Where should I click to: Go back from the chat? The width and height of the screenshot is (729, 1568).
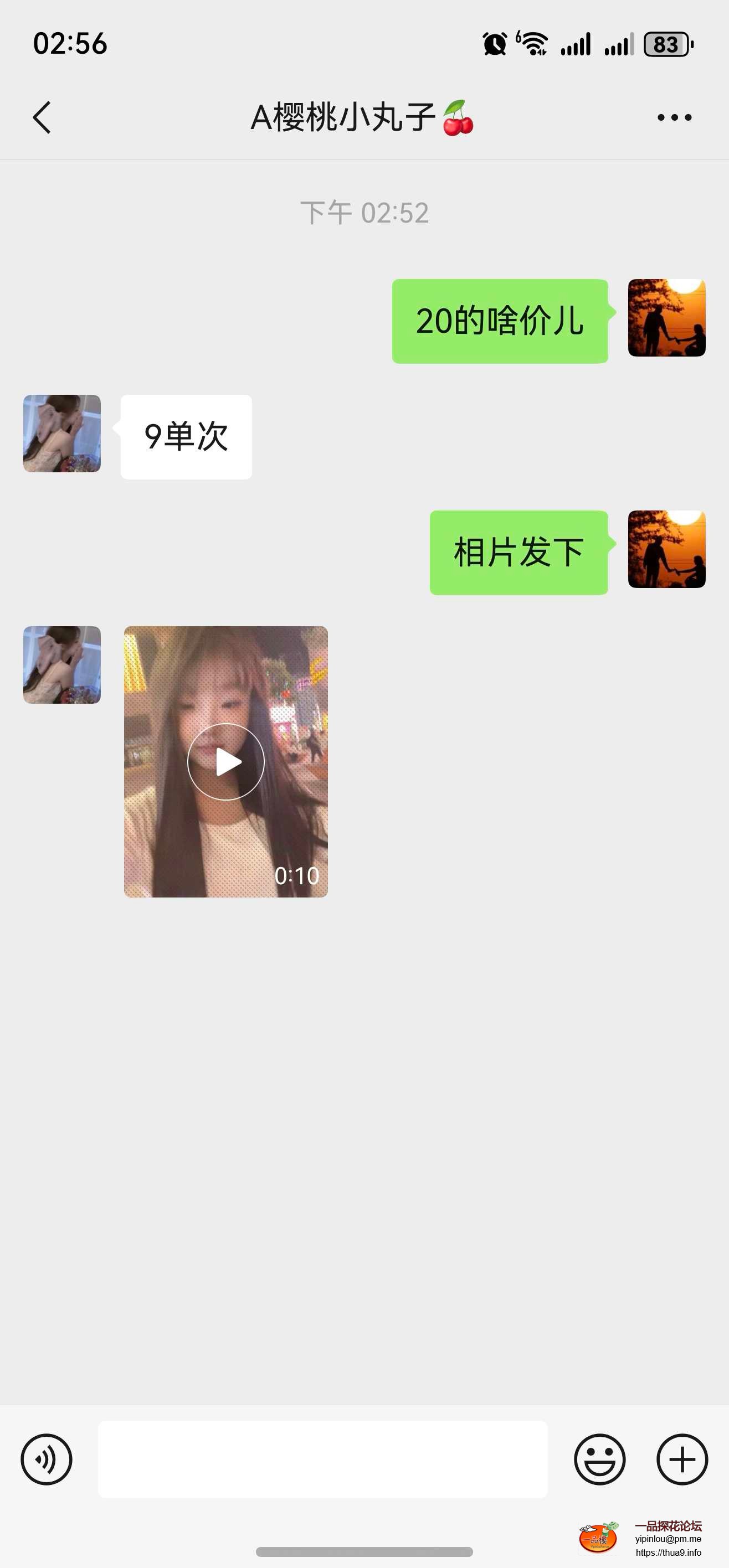(x=42, y=117)
